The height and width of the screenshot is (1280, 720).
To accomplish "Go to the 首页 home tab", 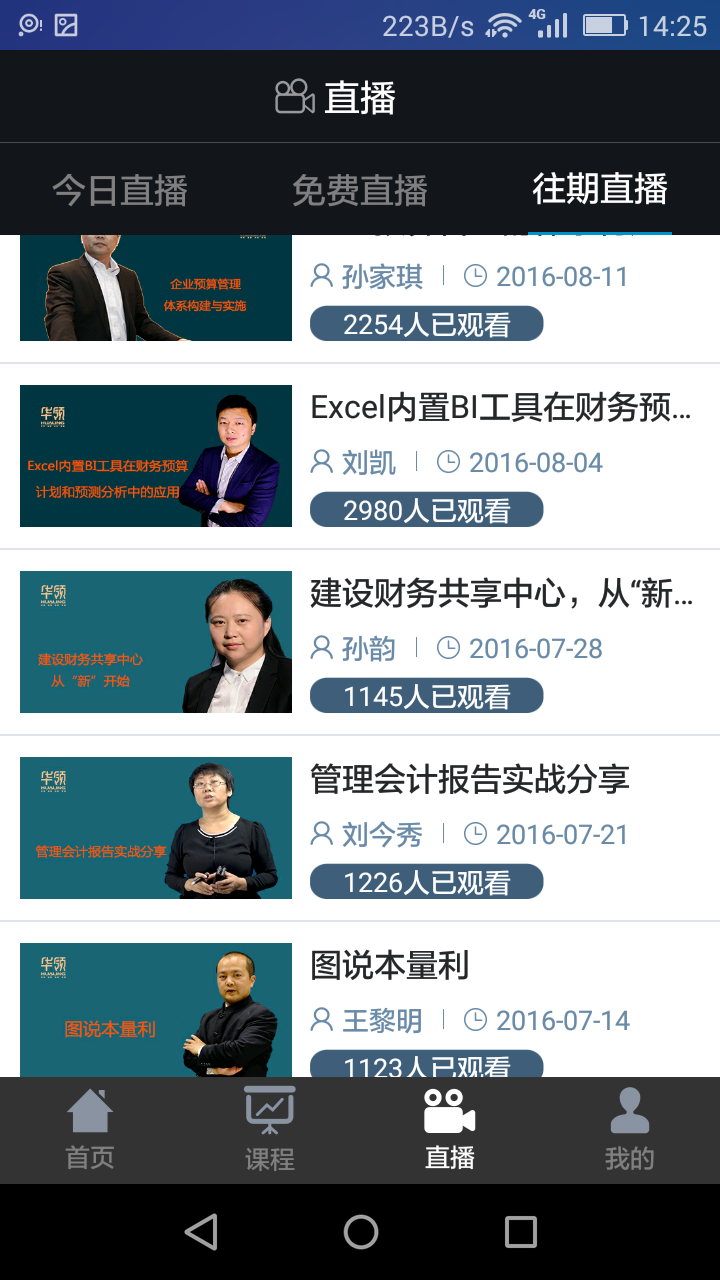I will pos(90,1130).
